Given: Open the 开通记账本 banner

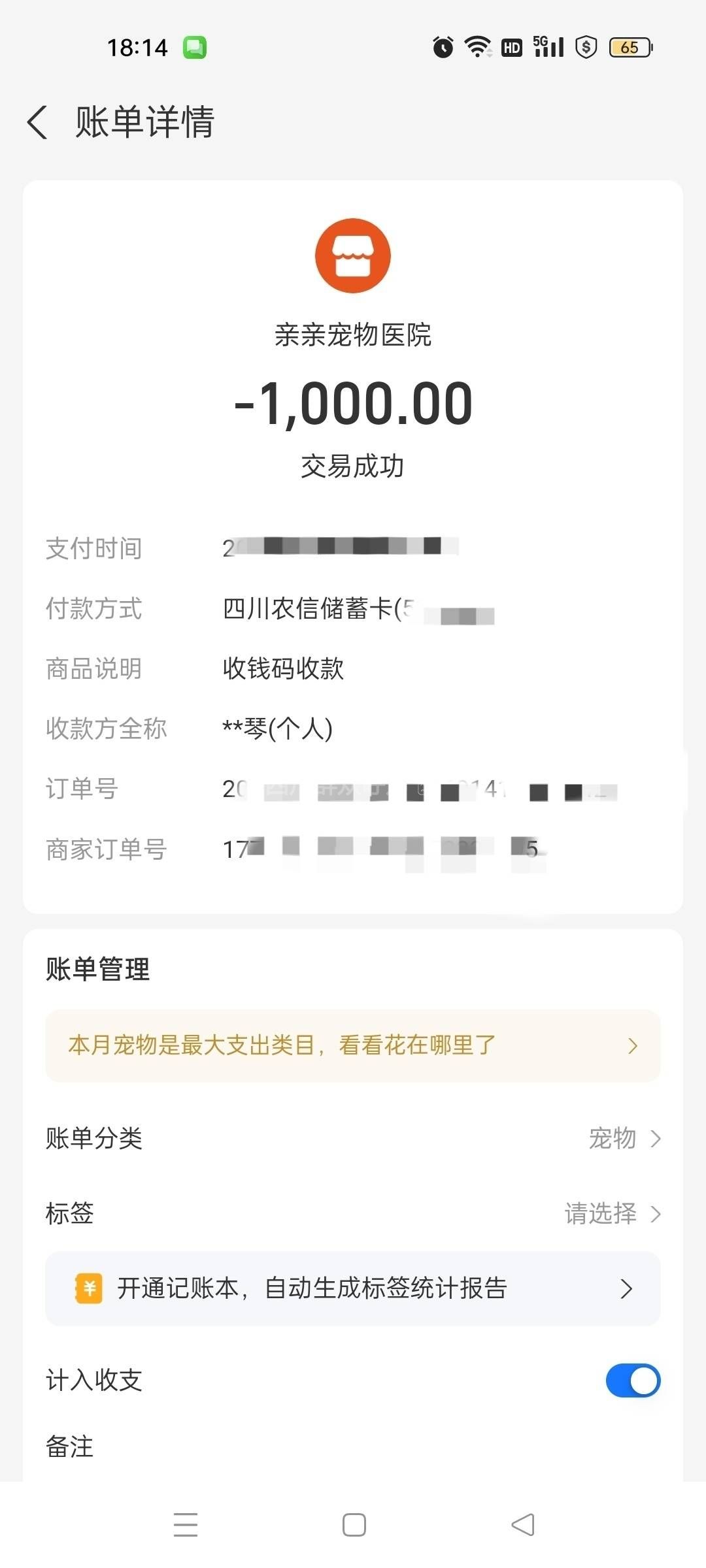Looking at the screenshot, I should [353, 1288].
